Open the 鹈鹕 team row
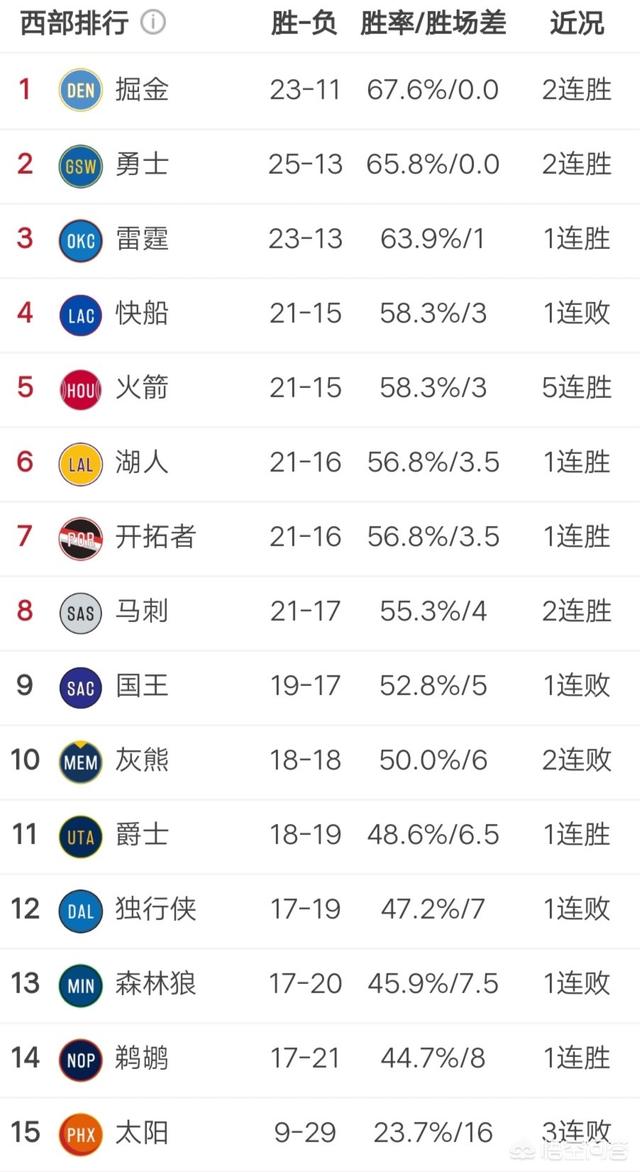Image resolution: width=640 pixels, height=1172 pixels. (320, 1059)
